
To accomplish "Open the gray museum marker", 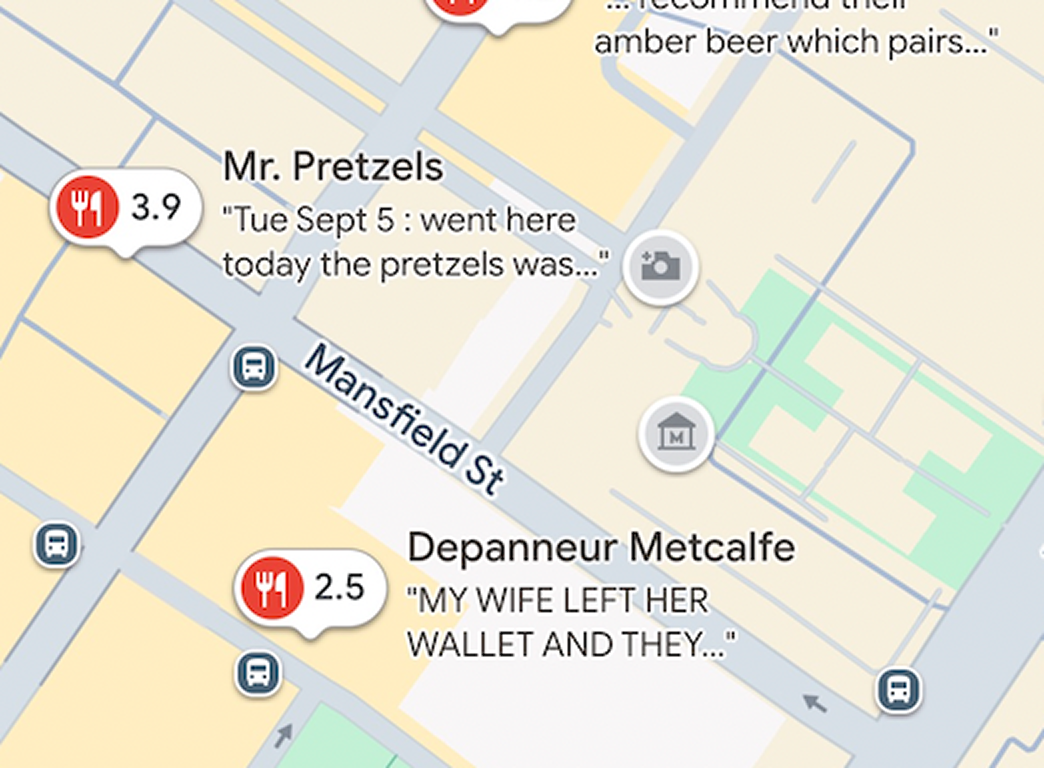I will pos(676,435).
